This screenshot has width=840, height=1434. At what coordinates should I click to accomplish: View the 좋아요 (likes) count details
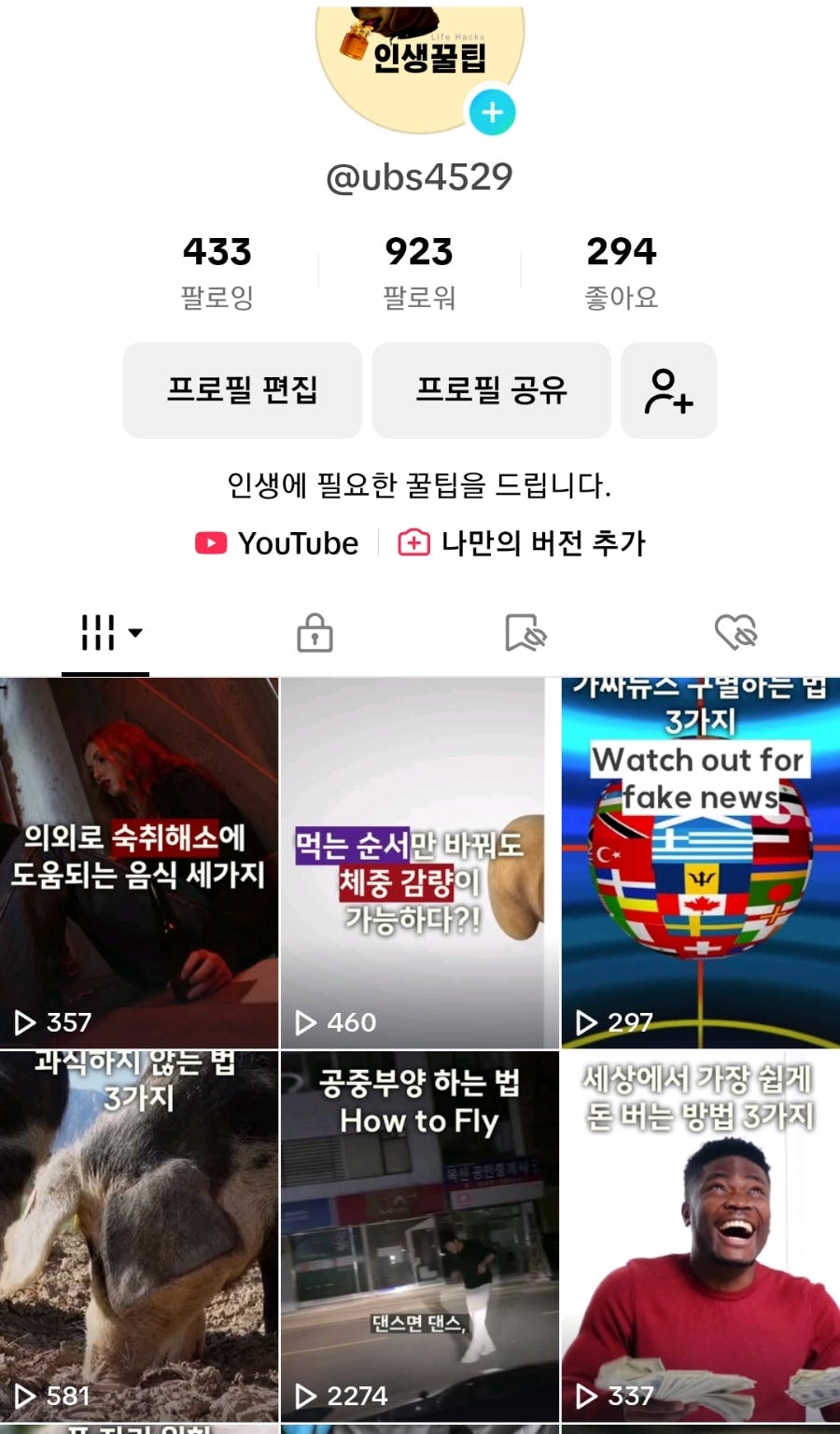pos(622,271)
